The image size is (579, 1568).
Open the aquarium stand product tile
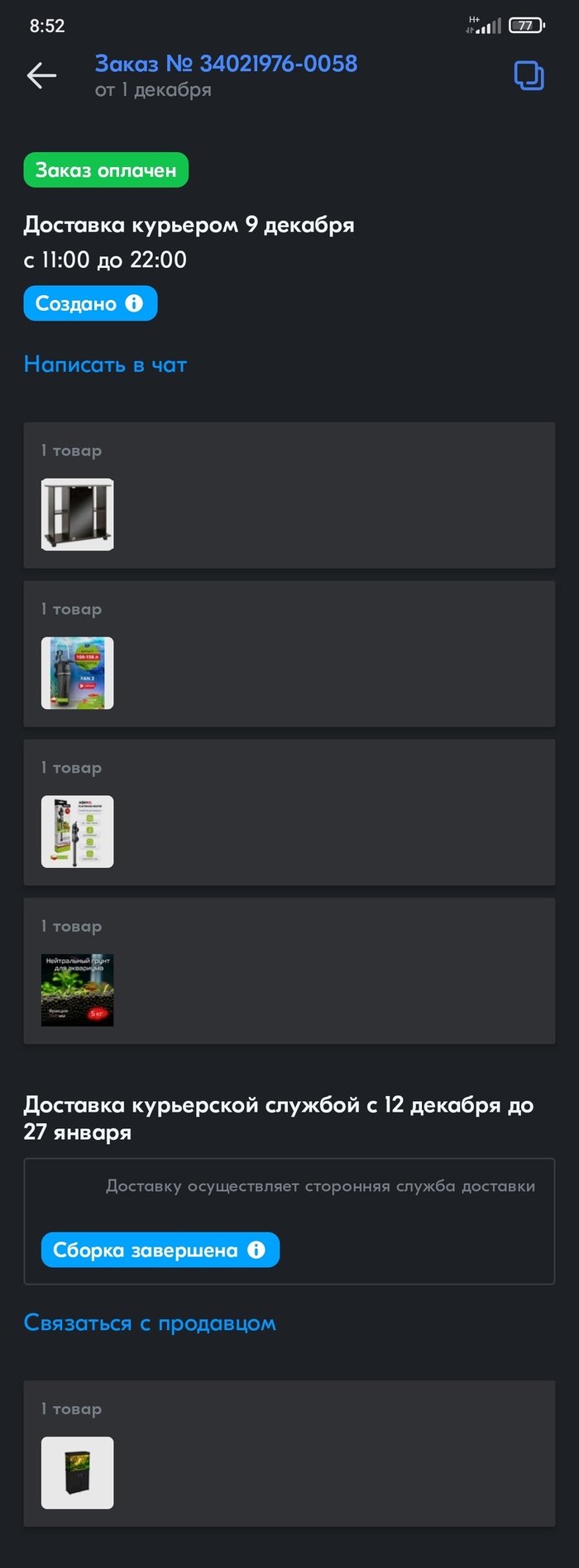[78, 514]
